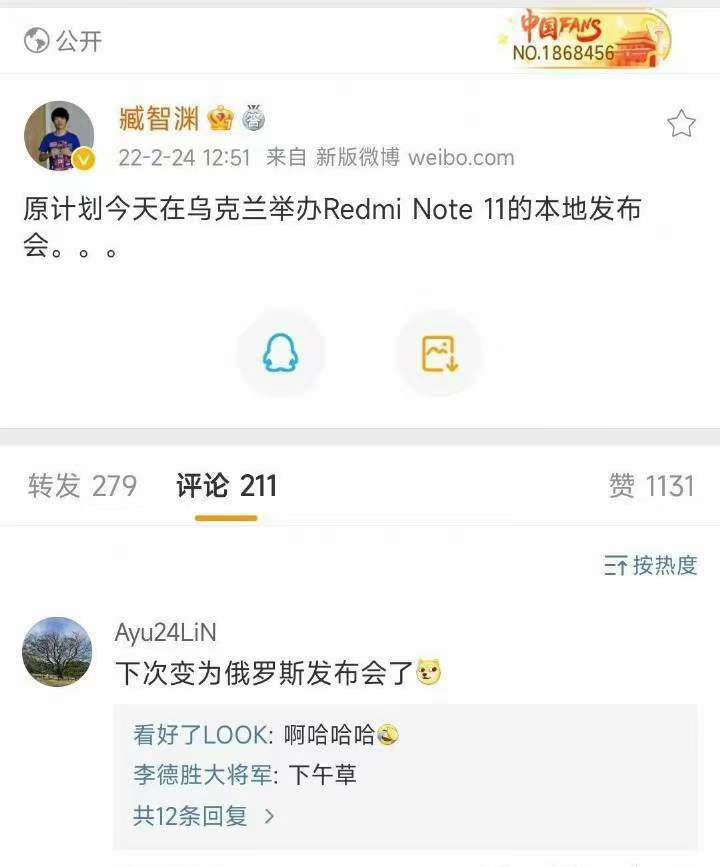
Task: Change comment sorting via 按热度
Action: [x=651, y=565]
